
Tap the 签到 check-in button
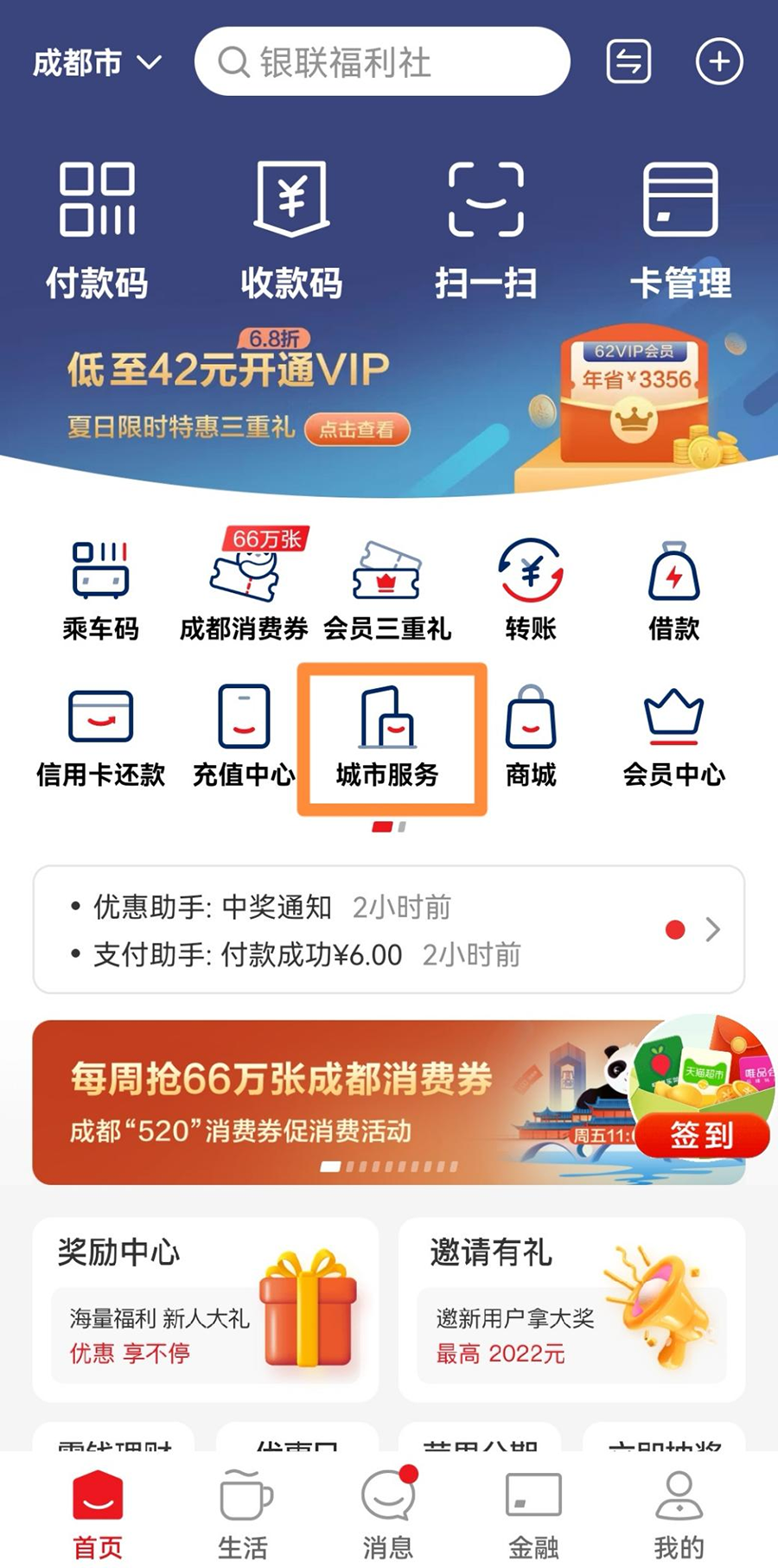(x=702, y=1135)
